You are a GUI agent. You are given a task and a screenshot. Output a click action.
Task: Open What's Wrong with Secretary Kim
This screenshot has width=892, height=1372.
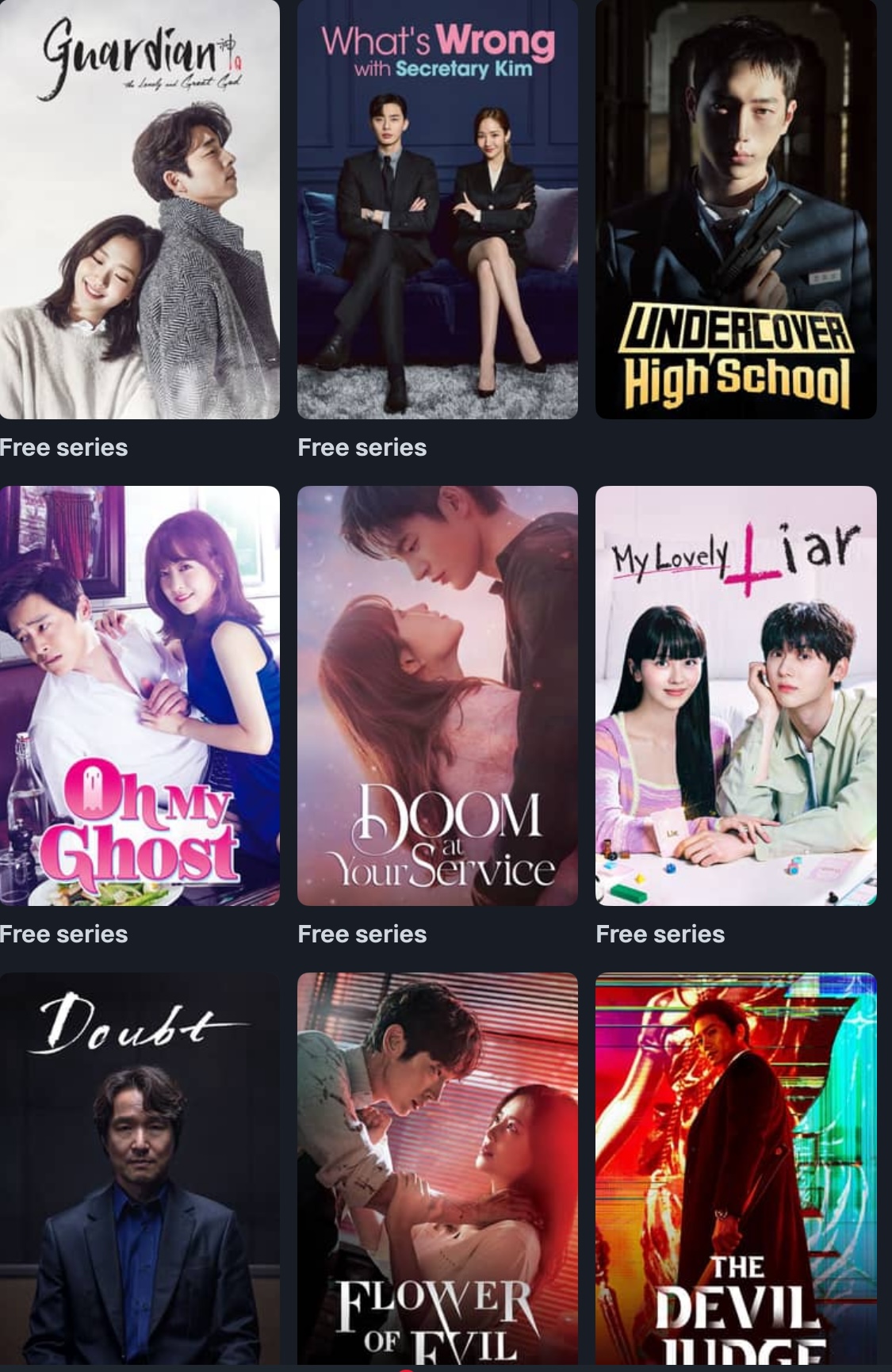pos(437,209)
